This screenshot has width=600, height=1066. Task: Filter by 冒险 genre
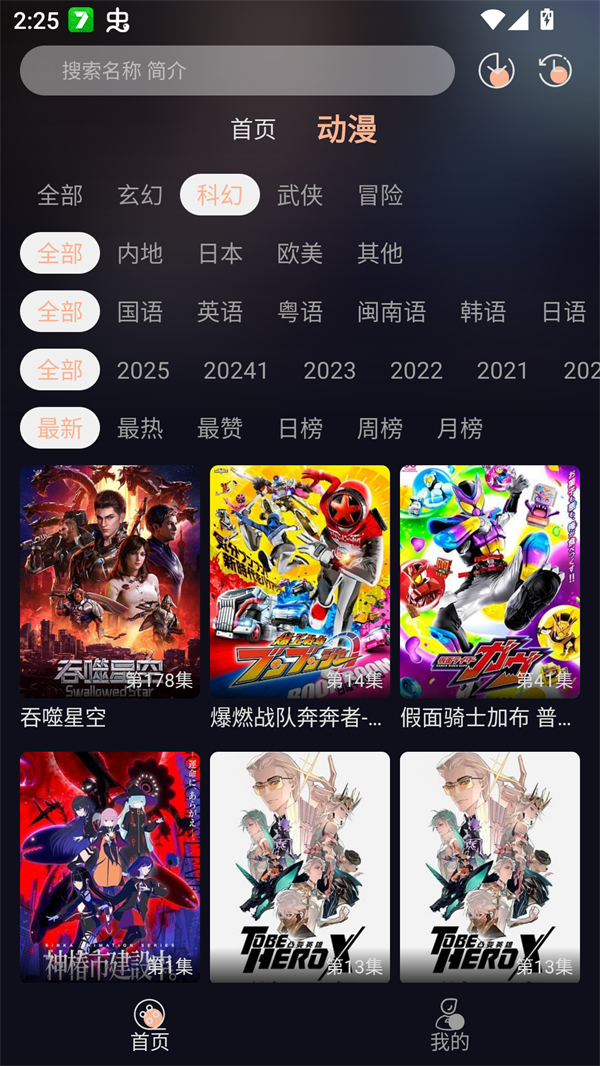click(x=380, y=195)
